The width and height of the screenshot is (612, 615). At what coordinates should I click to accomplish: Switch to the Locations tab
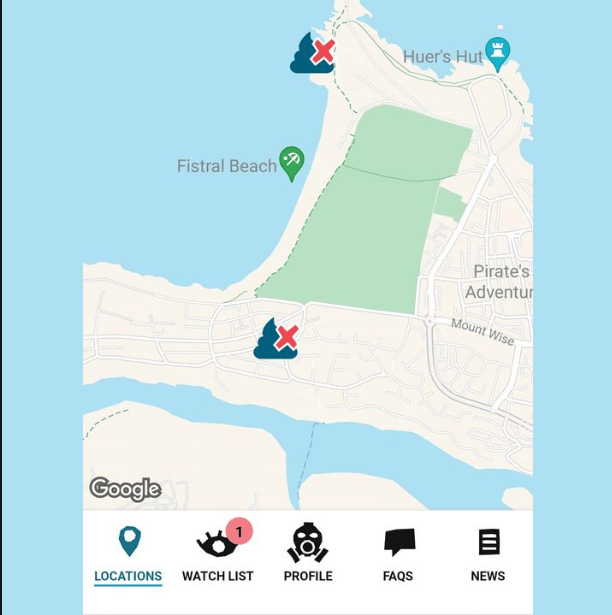(x=128, y=555)
